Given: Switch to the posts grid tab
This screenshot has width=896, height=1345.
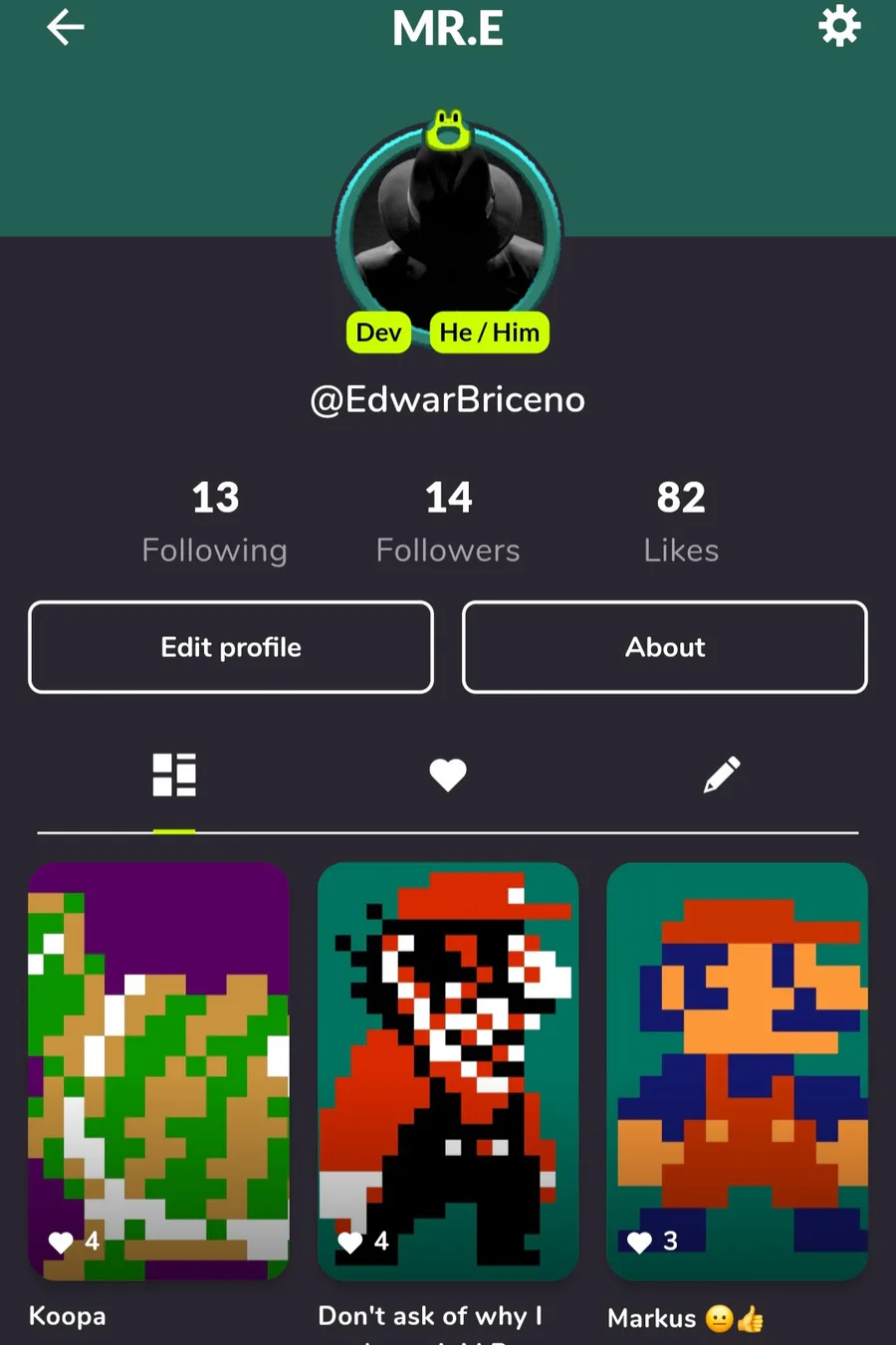Looking at the screenshot, I should pos(174,775).
